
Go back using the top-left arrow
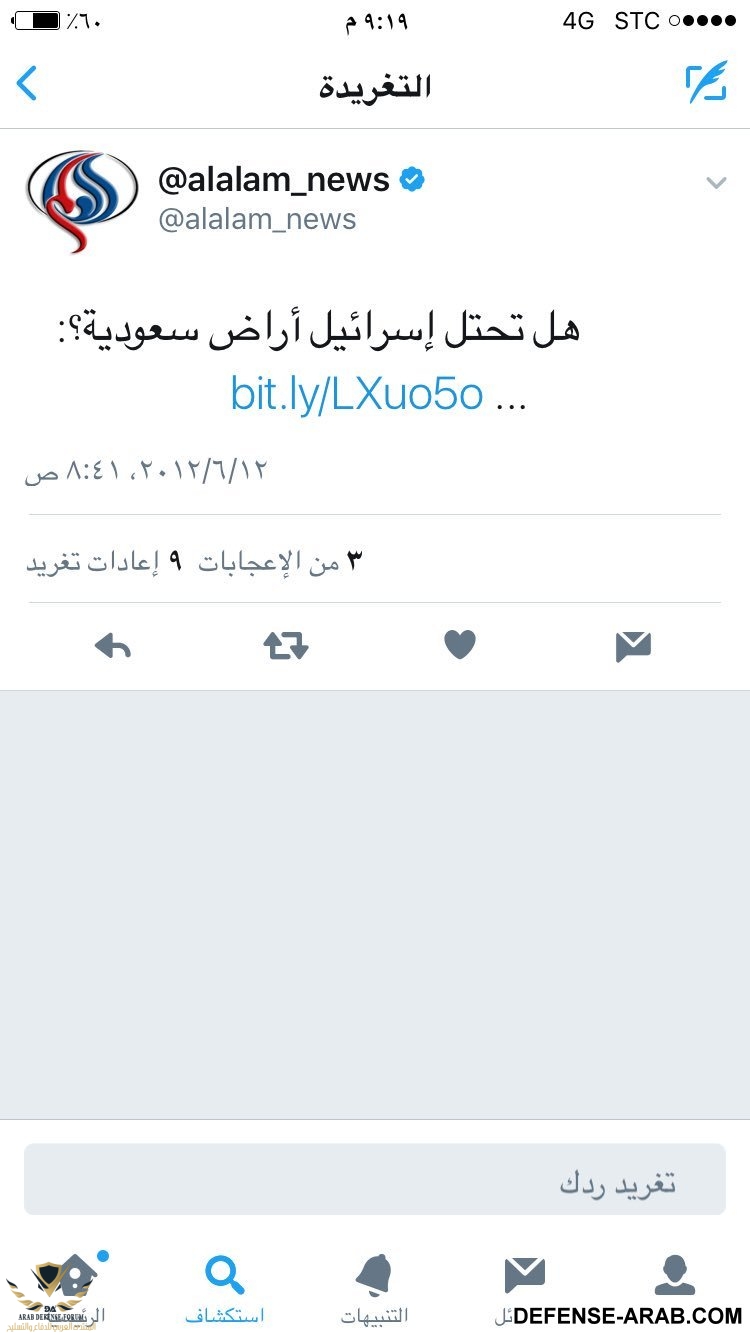pyautogui.click(x=28, y=84)
